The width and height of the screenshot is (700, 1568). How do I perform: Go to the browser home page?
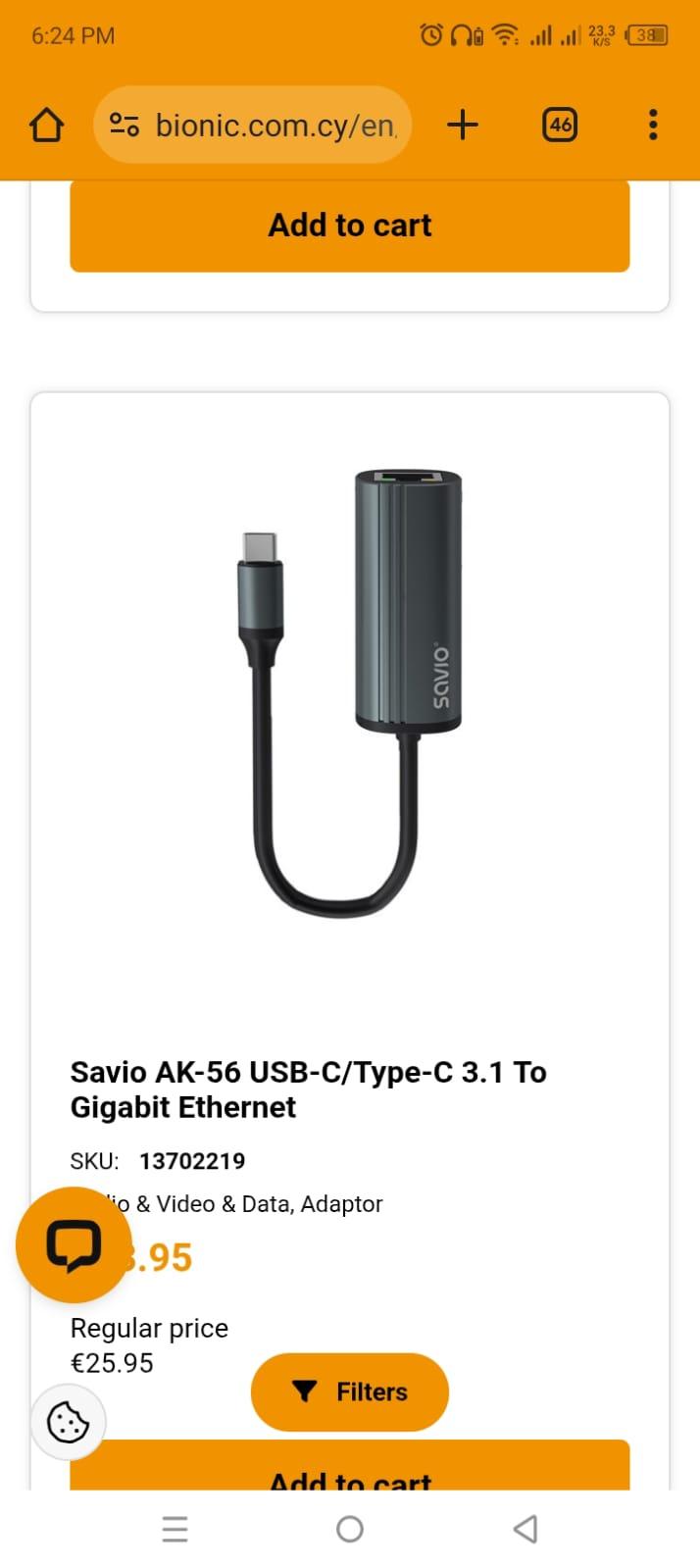46,126
